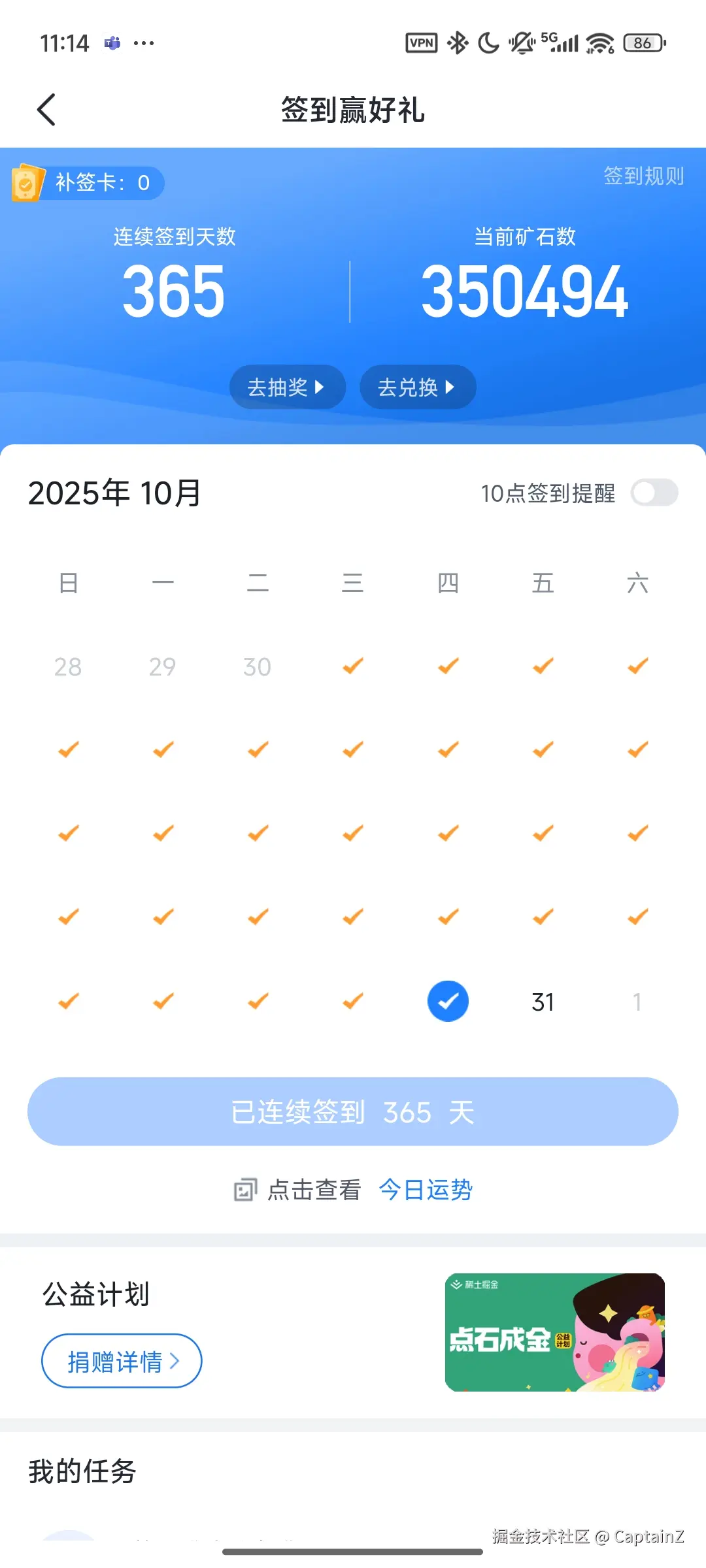Viewport: 706px width, 1568px height.
Task: Tap the 已连续签到 365 天 button
Action: (x=353, y=1111)
